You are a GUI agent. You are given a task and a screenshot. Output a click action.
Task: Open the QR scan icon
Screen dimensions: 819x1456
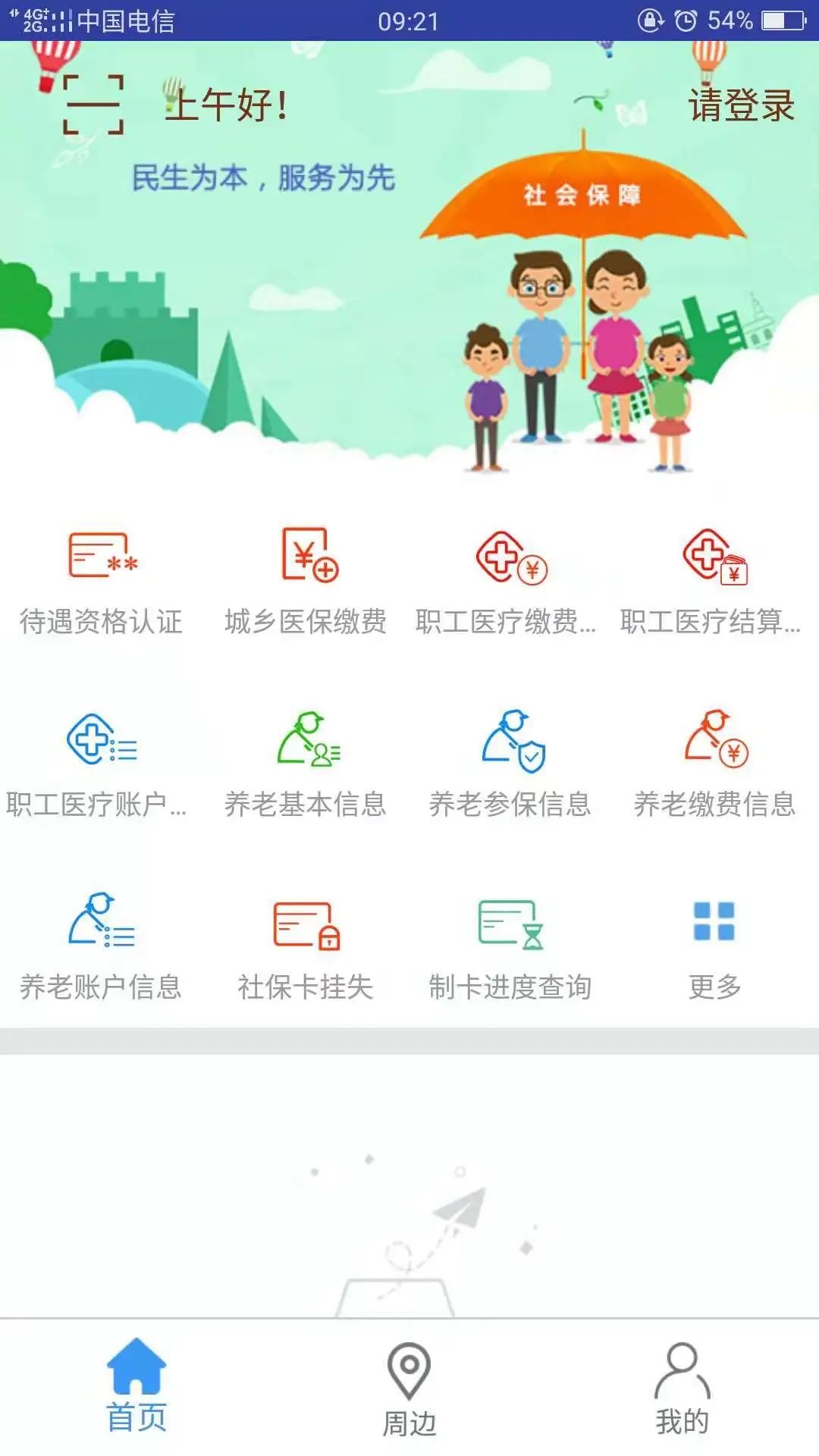pos(93,105)
